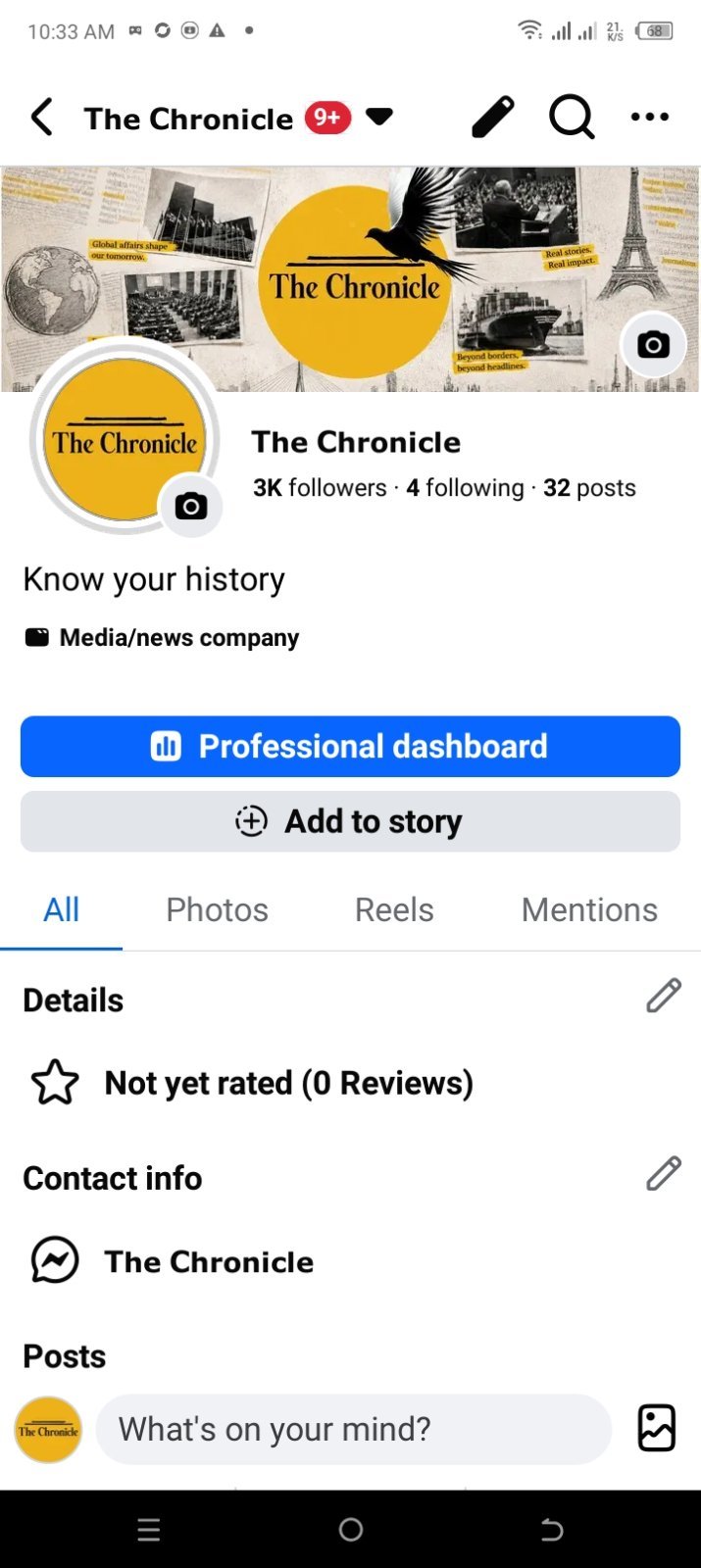The height and width of the screenshot is (1568, 701).
Task: Open the Professional dashboard
Action: (x=350, y=747)
